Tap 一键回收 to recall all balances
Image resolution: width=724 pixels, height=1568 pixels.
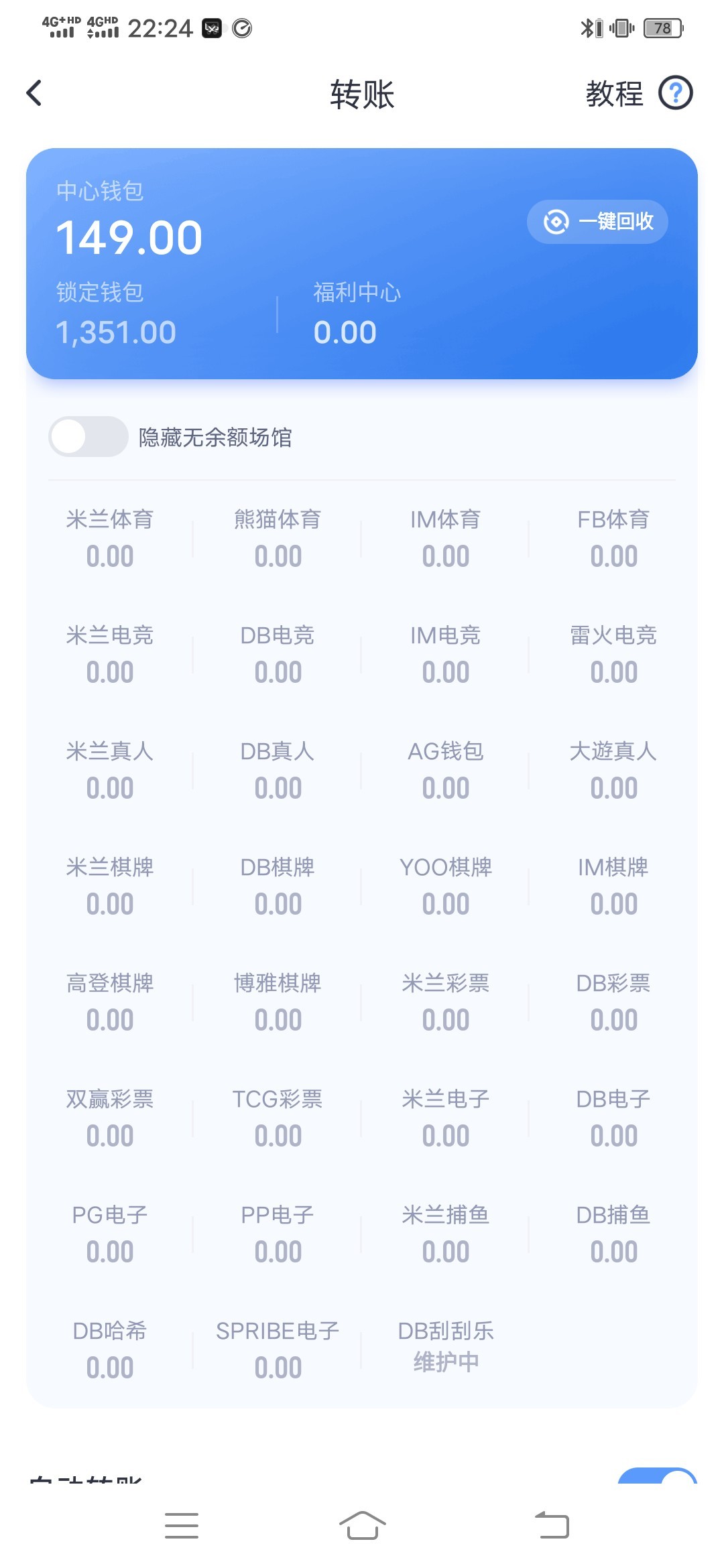point(597,222)
